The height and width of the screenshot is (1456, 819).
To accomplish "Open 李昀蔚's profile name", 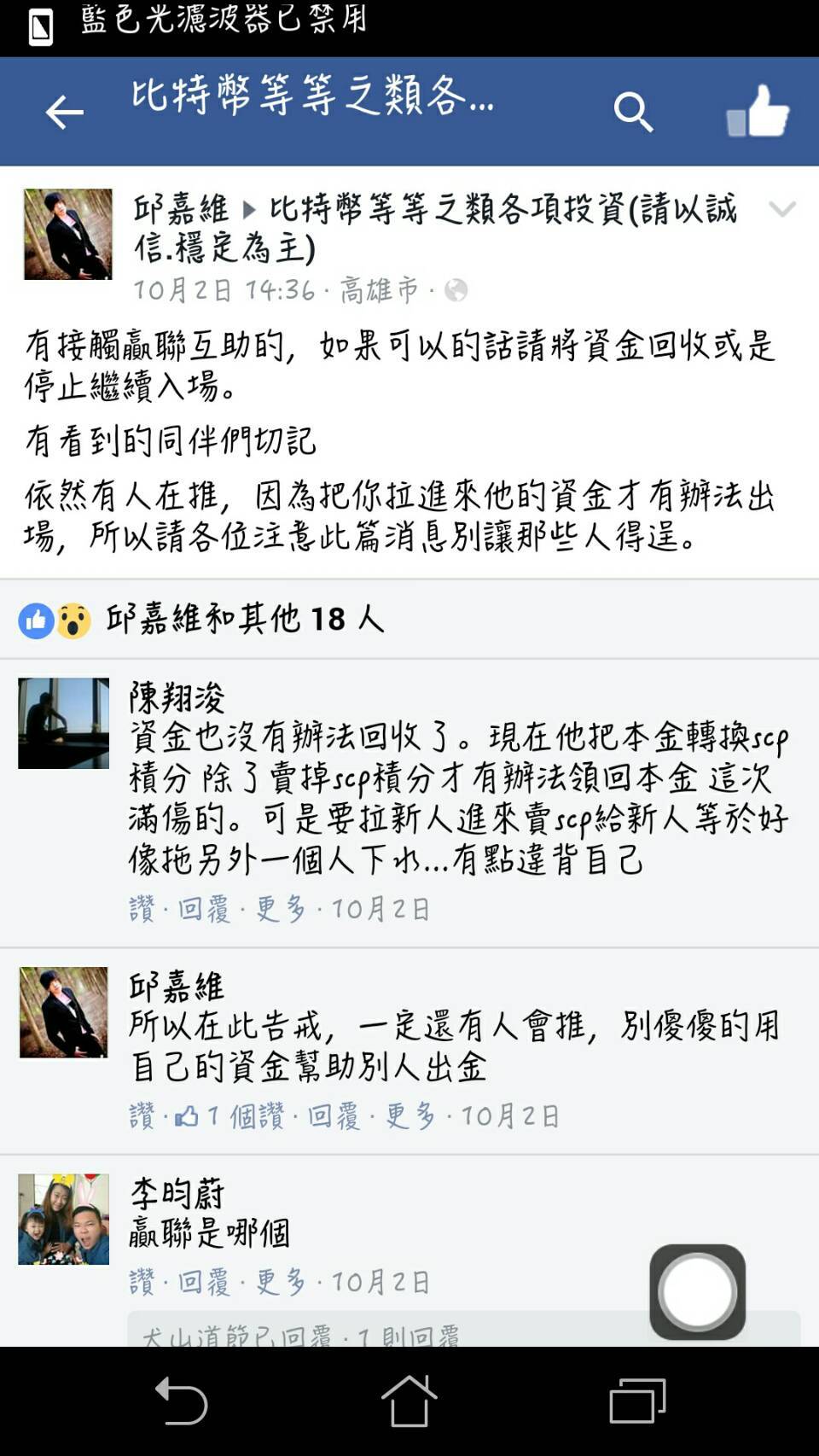I will [x=177, y=1192].
